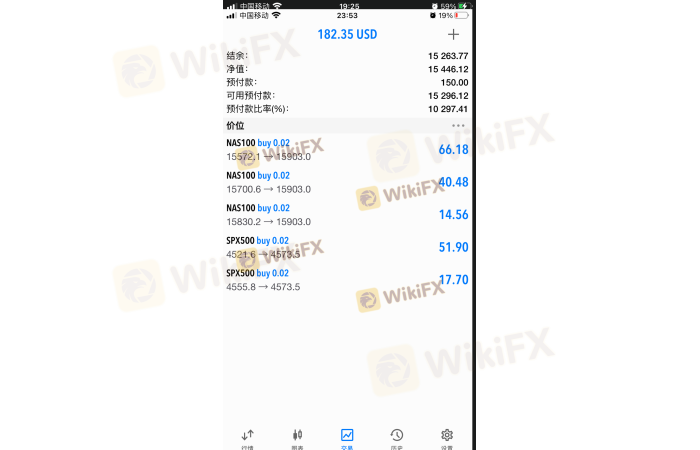Open the three-dots options menu
The width and height of the screenshot is (700, 450).
point(458,126)
